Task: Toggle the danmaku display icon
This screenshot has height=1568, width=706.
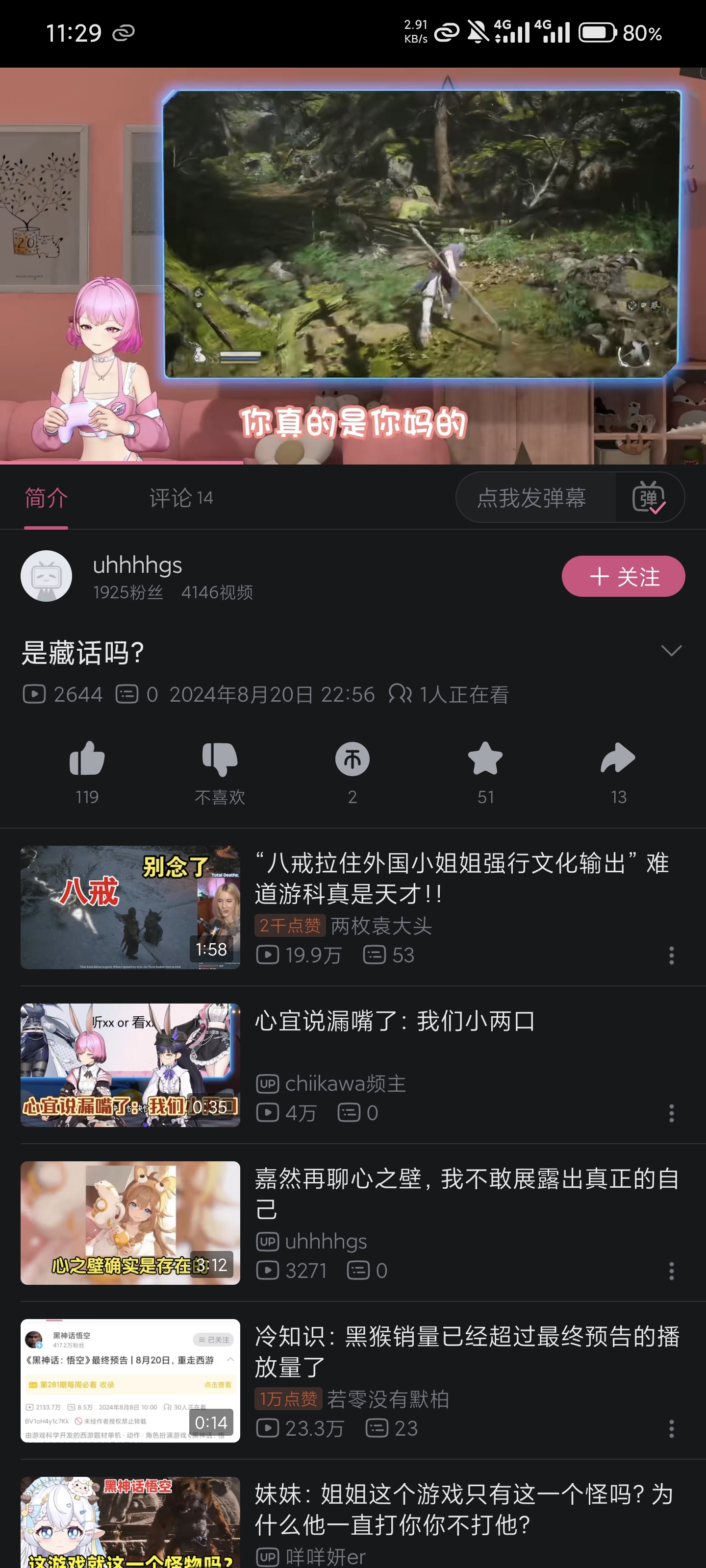Action: click(648, 498)
